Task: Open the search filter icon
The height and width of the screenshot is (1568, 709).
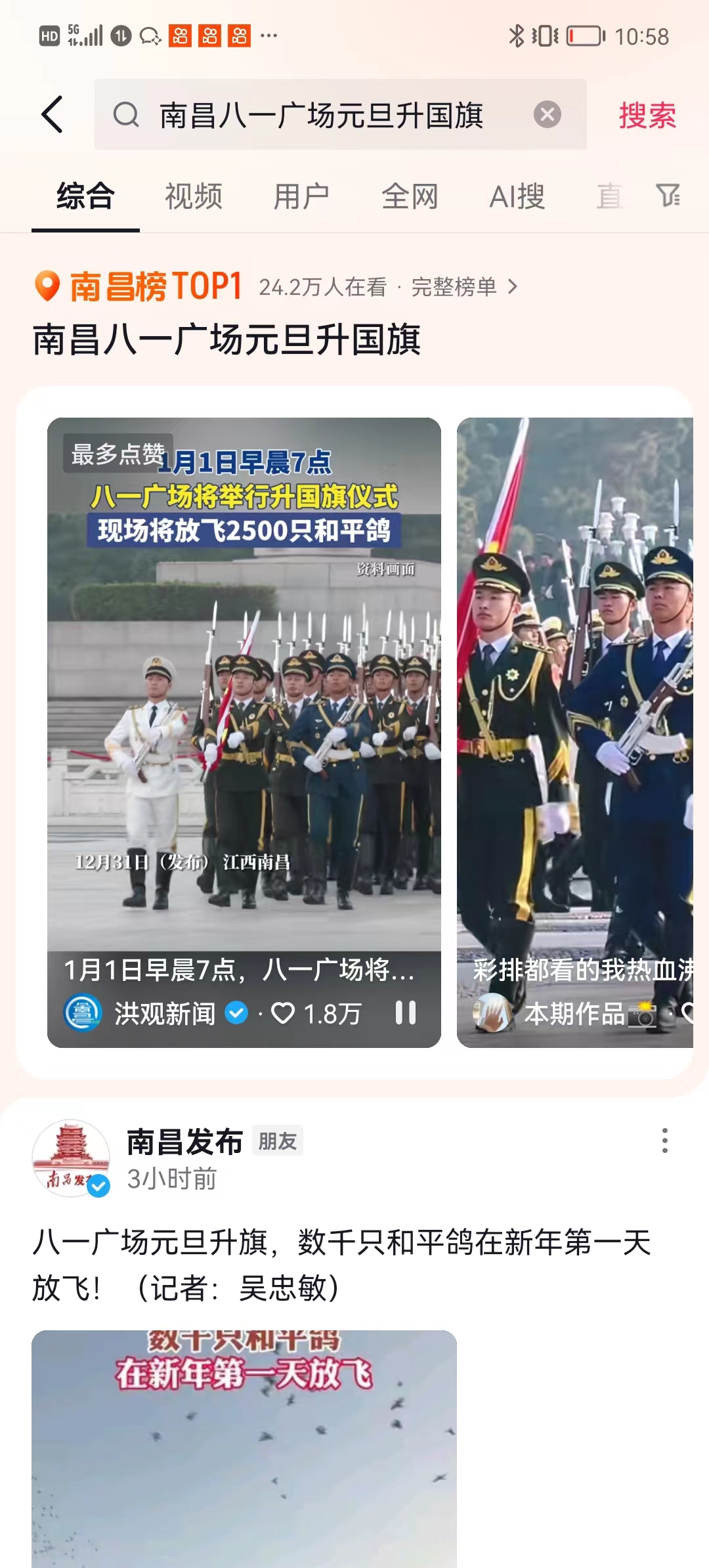Action: pyautogui.click(x=668, y=195)
